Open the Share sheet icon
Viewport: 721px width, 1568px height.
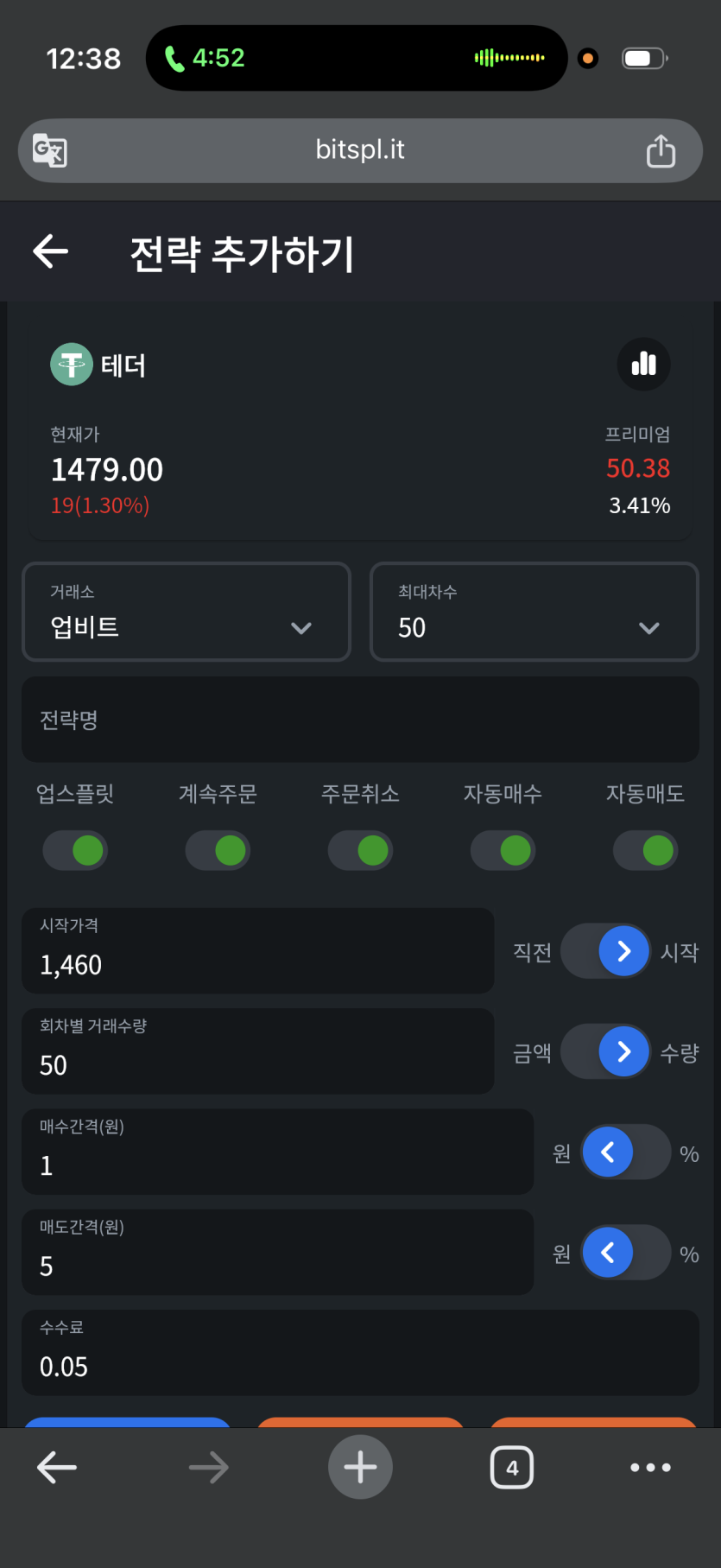(x=661, y=149)
